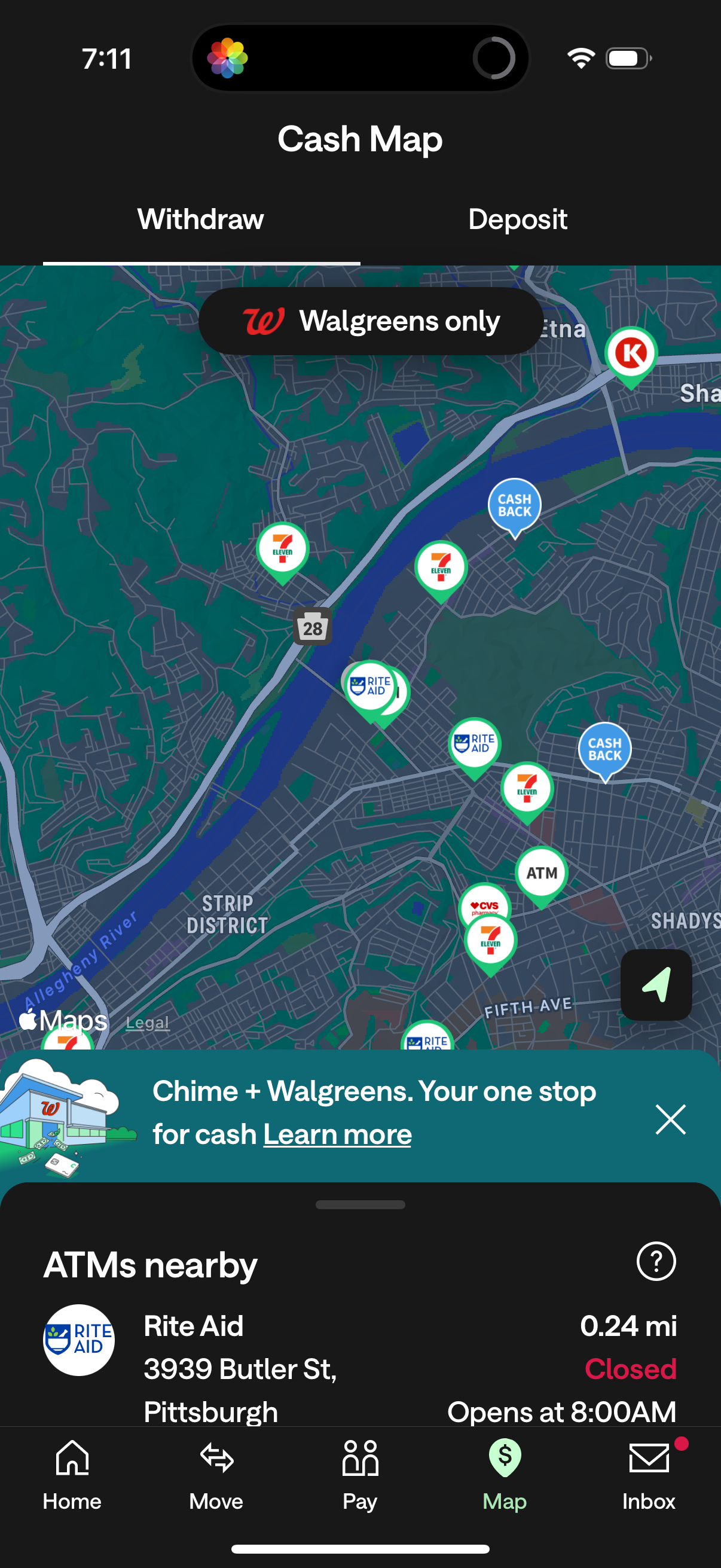The width and height of the screenshot is (721, 1568).
Task: Open the Learn more link
Action: 337,1134
